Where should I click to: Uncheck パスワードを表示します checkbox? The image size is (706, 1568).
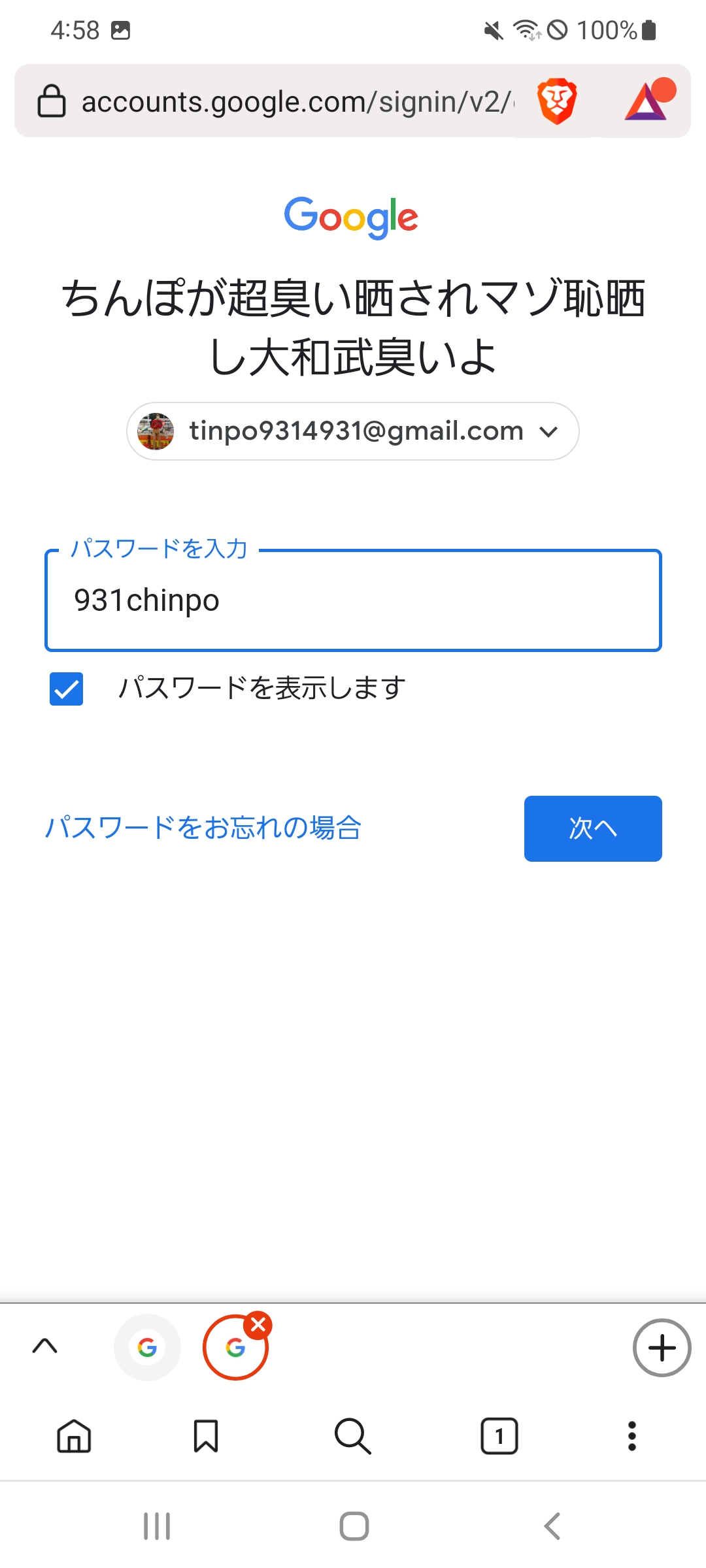pos(65,688)
